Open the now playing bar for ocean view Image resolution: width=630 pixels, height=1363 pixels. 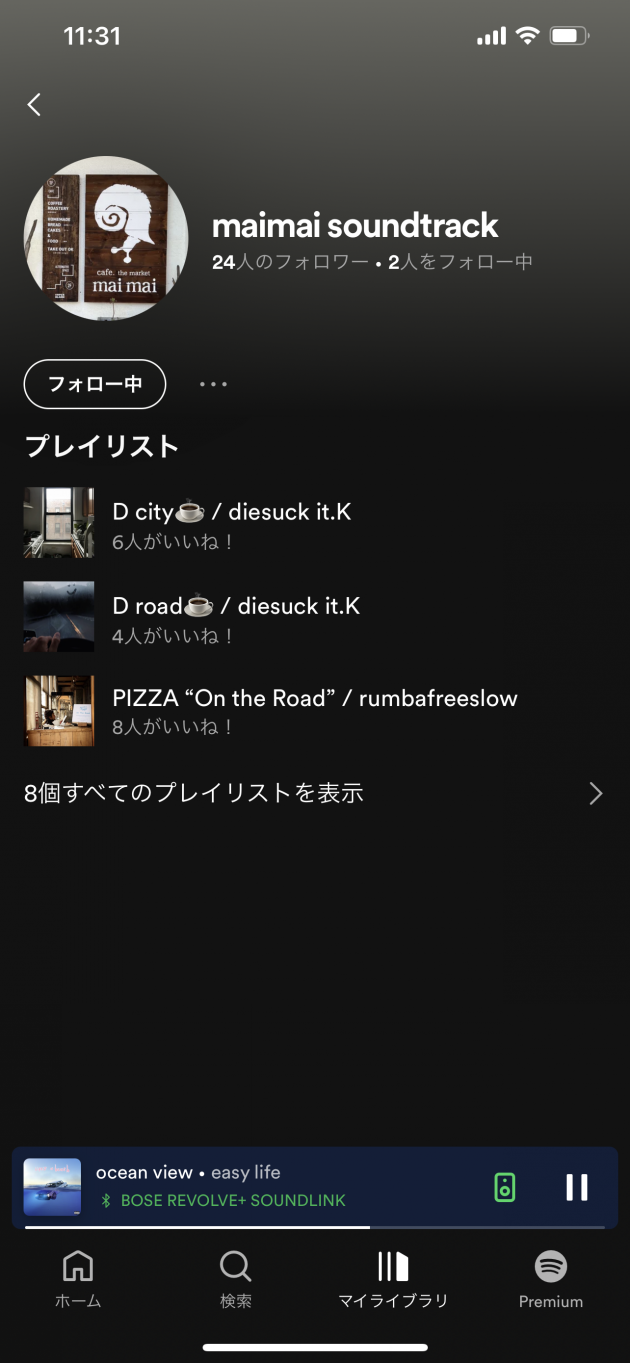click(x=260, y=1186)
